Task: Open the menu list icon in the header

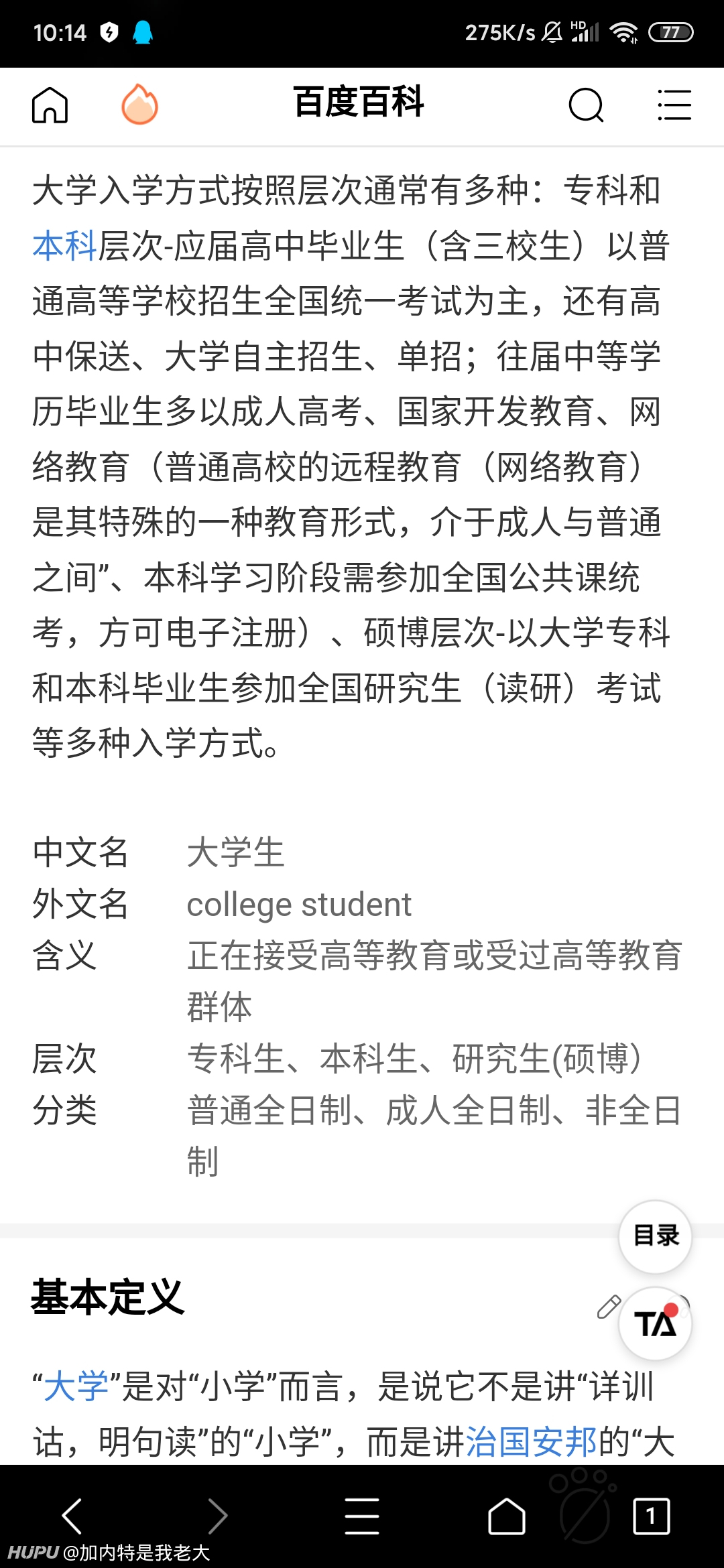Action: point(674,105)
